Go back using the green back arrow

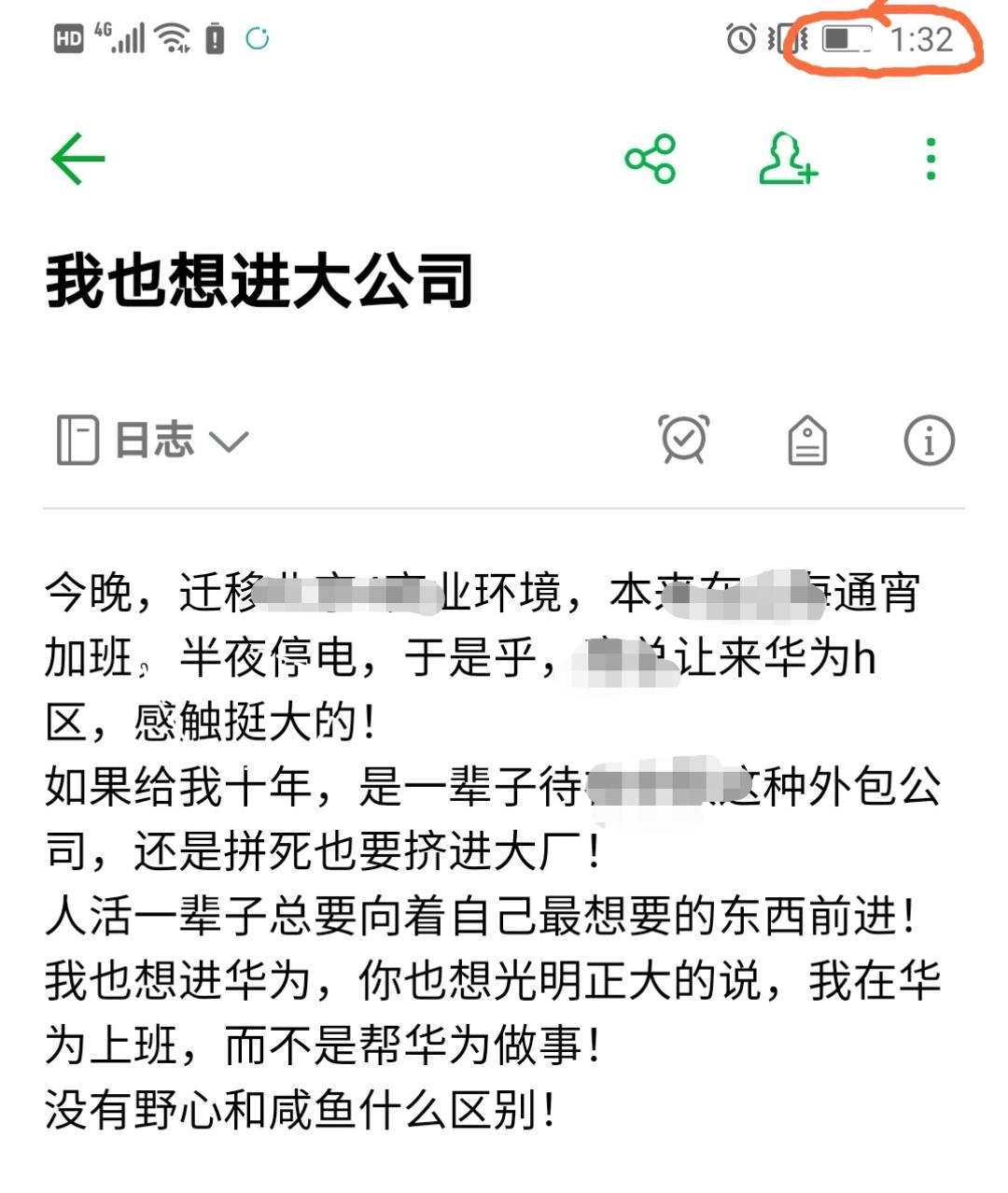coord(77,157)
